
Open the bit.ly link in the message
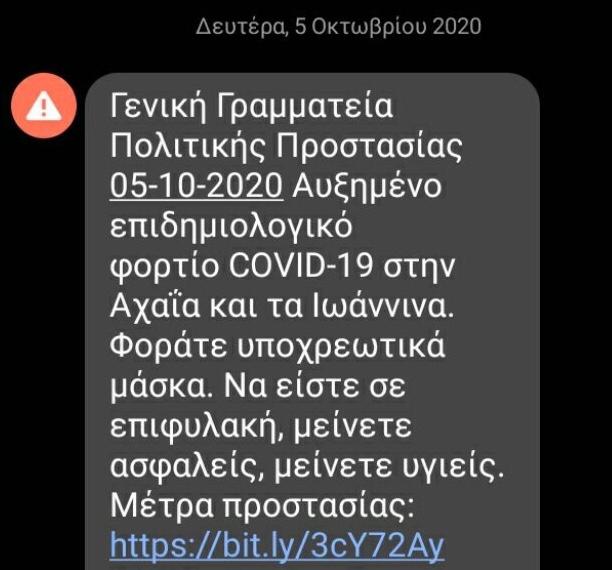click(x=276, y=545)
